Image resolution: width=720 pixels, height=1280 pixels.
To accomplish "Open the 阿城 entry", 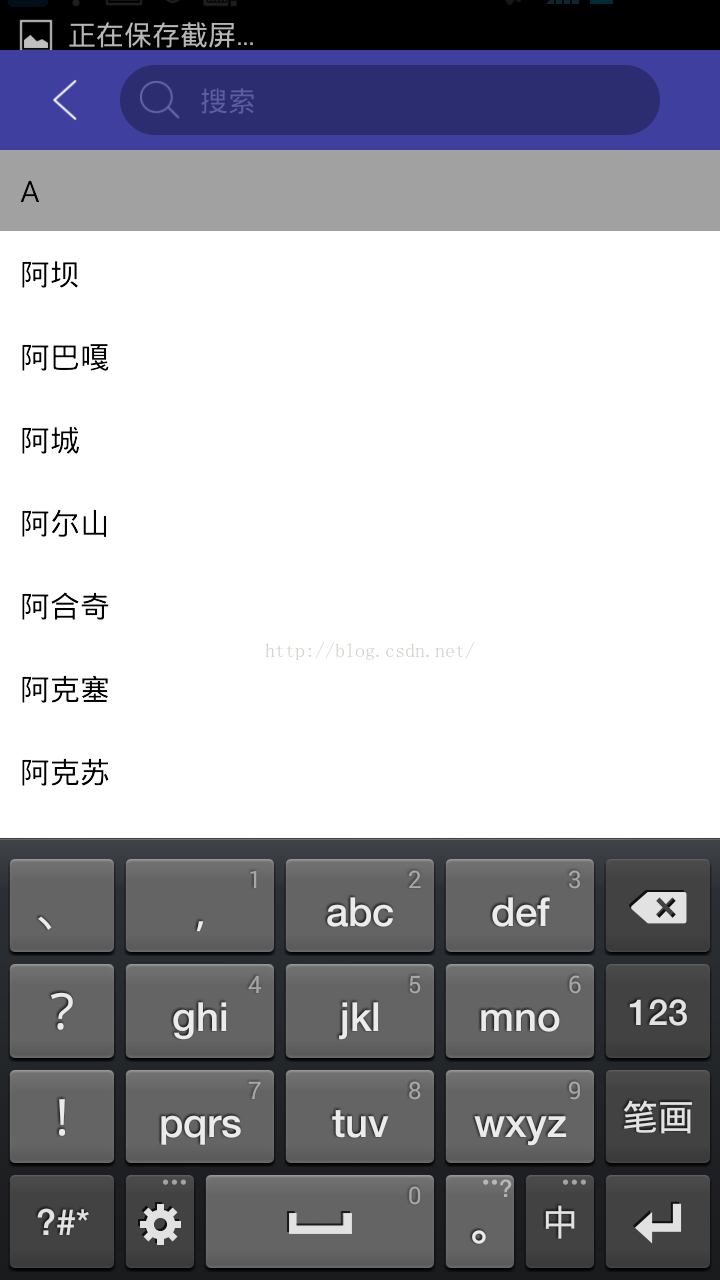I will (x=360, y=439).
